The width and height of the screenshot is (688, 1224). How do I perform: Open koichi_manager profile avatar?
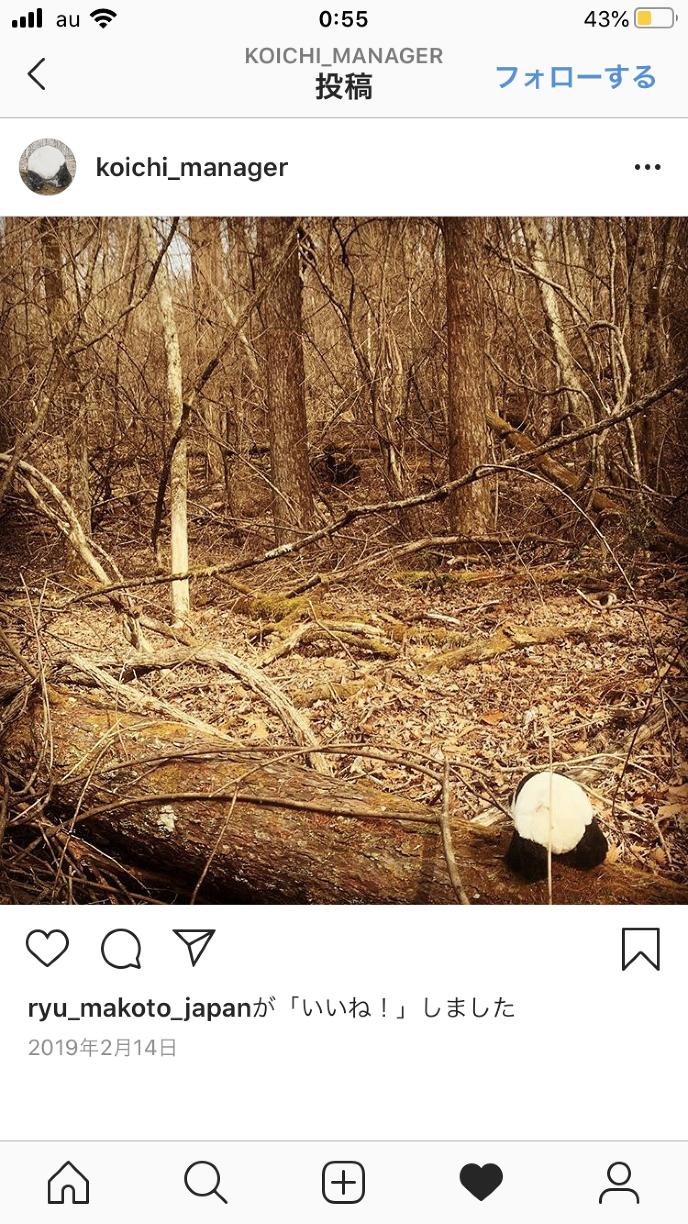(x=47, y=167)
